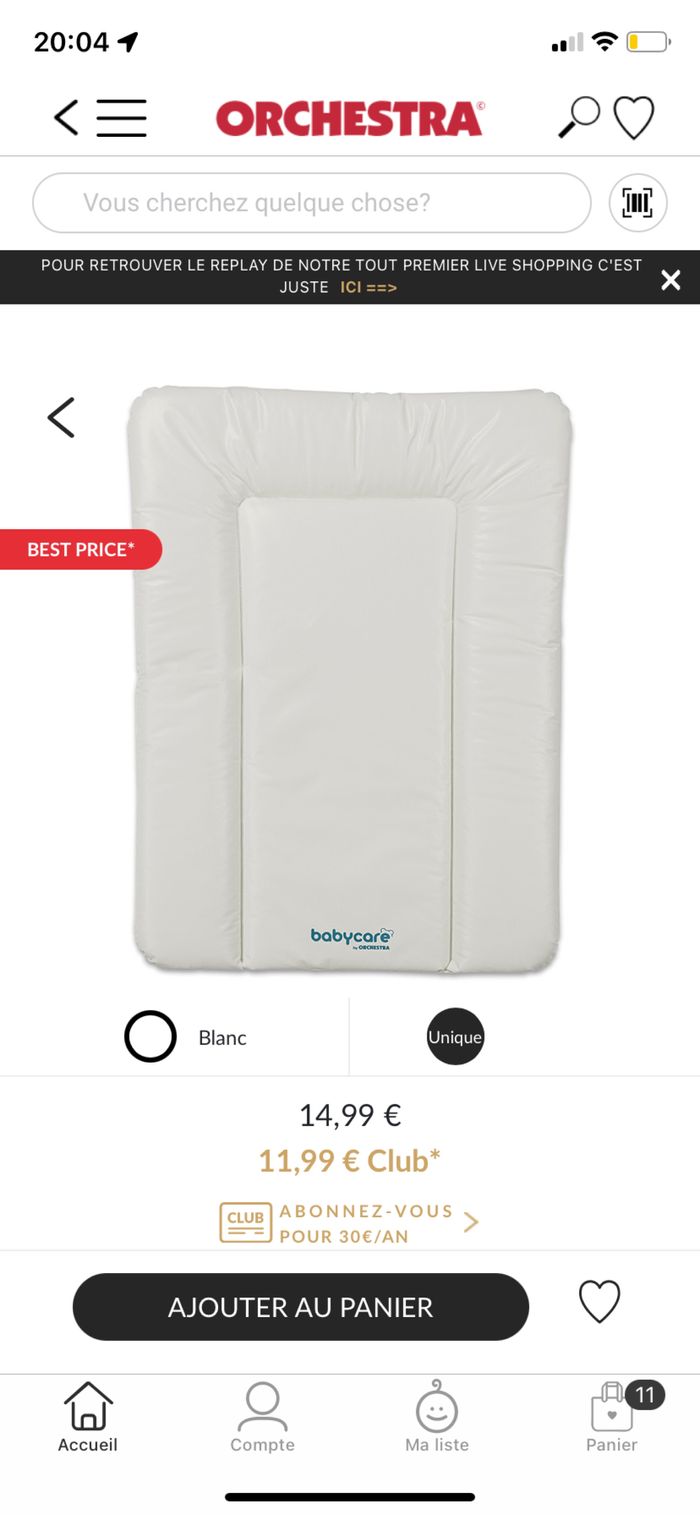The image size is (700, 1515).
Task: Add the changing mat to the cart
Action: click(300, 1307)
